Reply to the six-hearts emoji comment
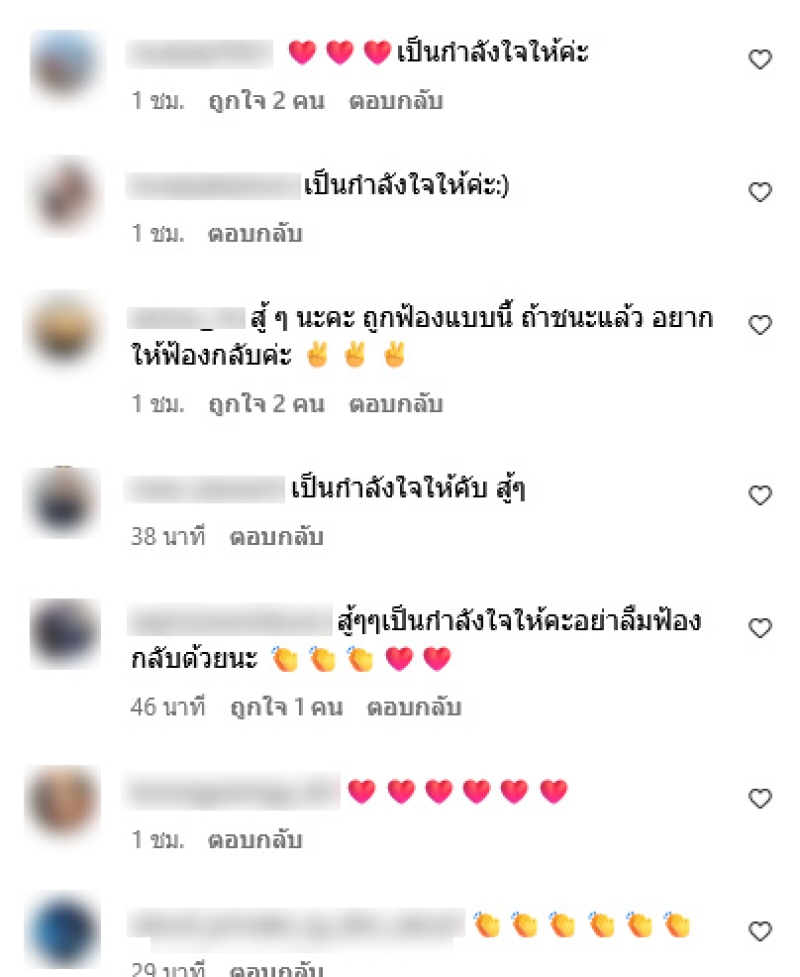 (255, 839)
